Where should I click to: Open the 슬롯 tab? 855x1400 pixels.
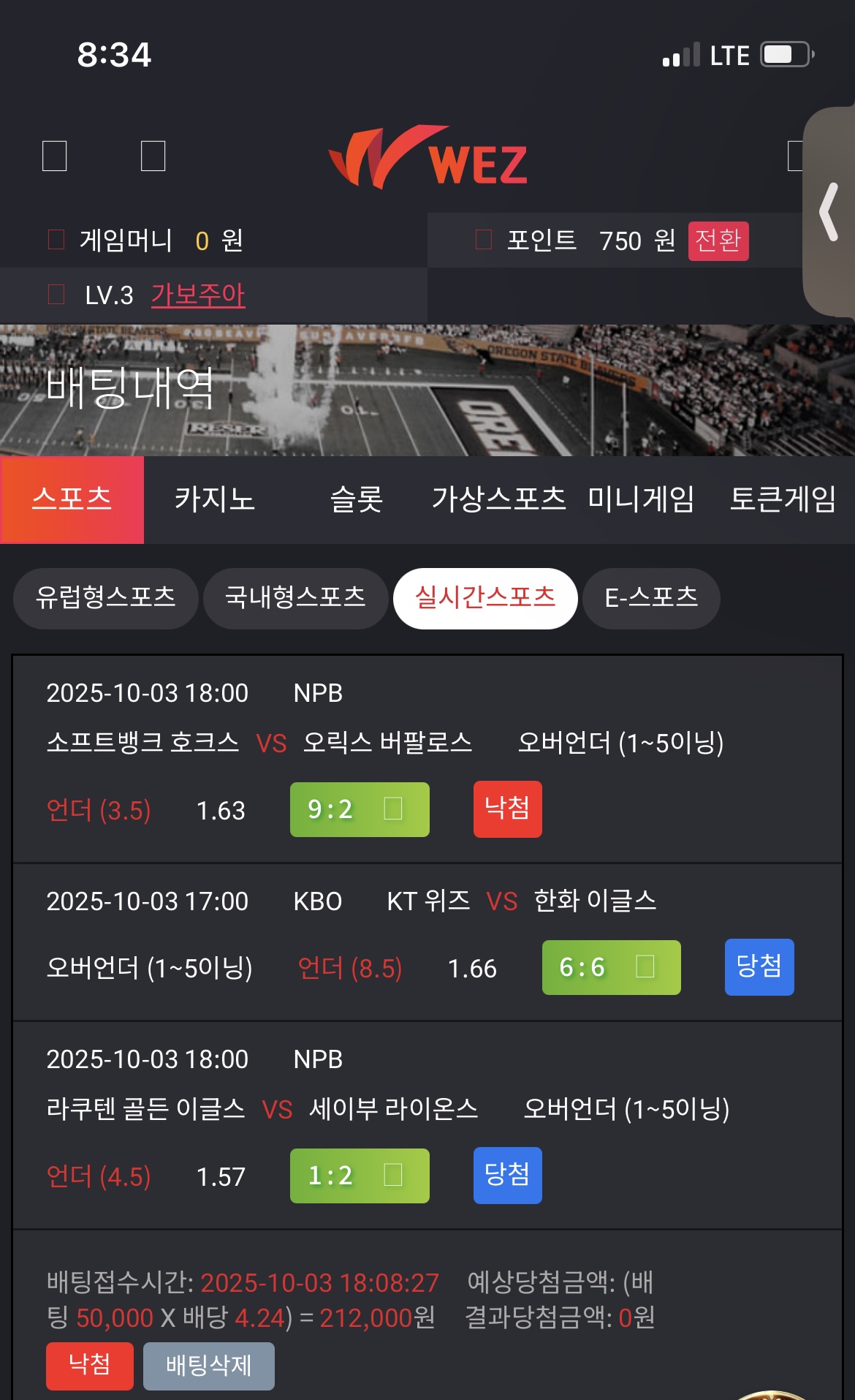(357, 500)
